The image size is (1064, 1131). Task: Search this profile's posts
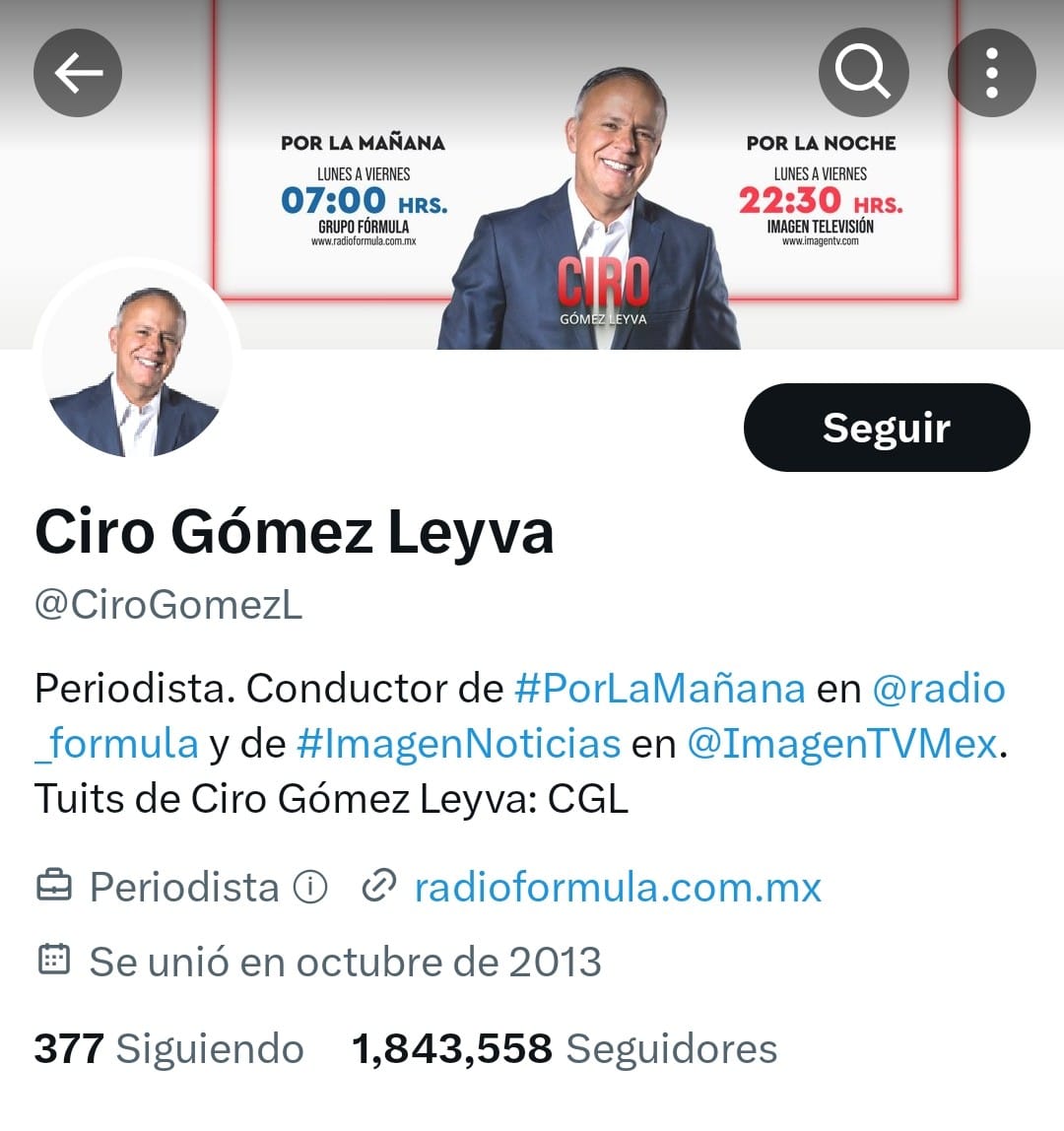(863, 73)
